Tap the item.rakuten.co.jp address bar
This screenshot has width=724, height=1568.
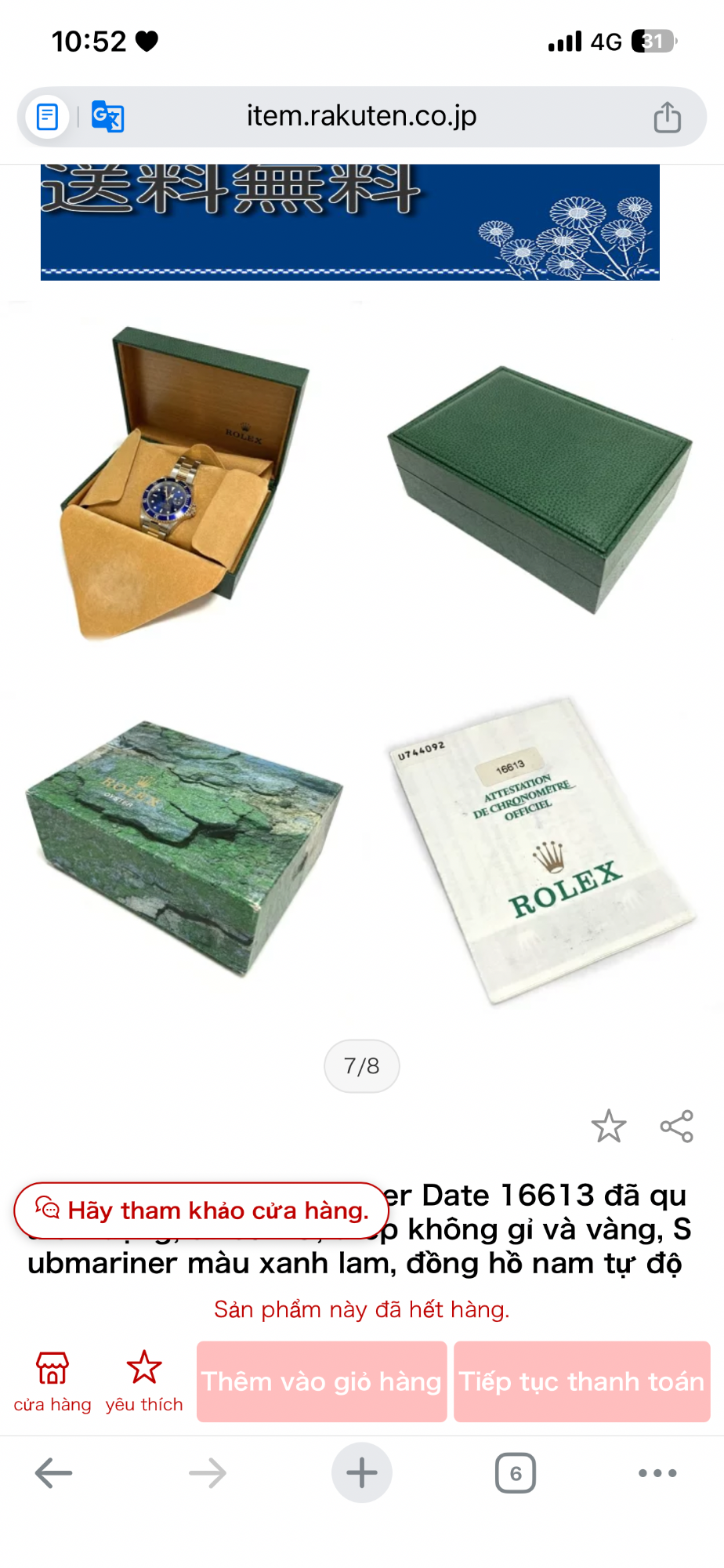(x=361, y=116)
